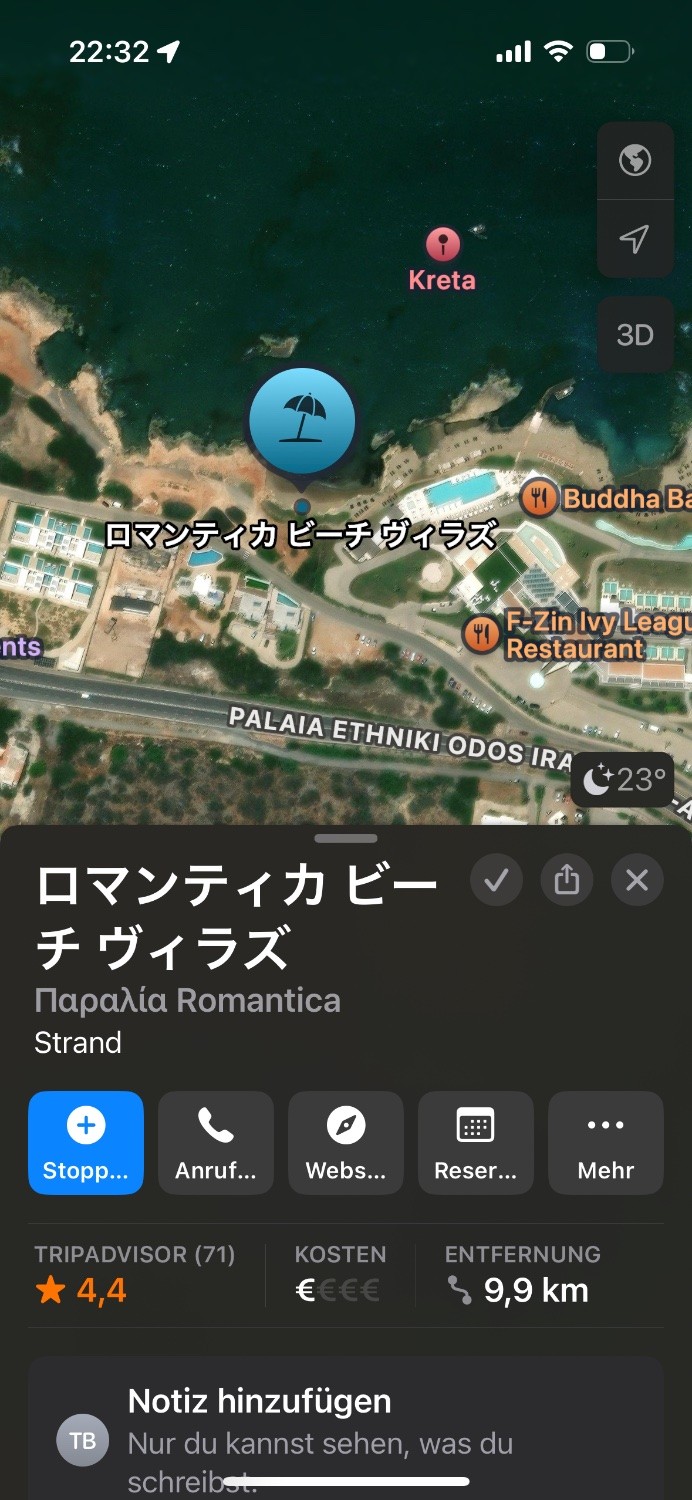Tap the weather 23° badge
692x1500 pixels.
(623, 780)
